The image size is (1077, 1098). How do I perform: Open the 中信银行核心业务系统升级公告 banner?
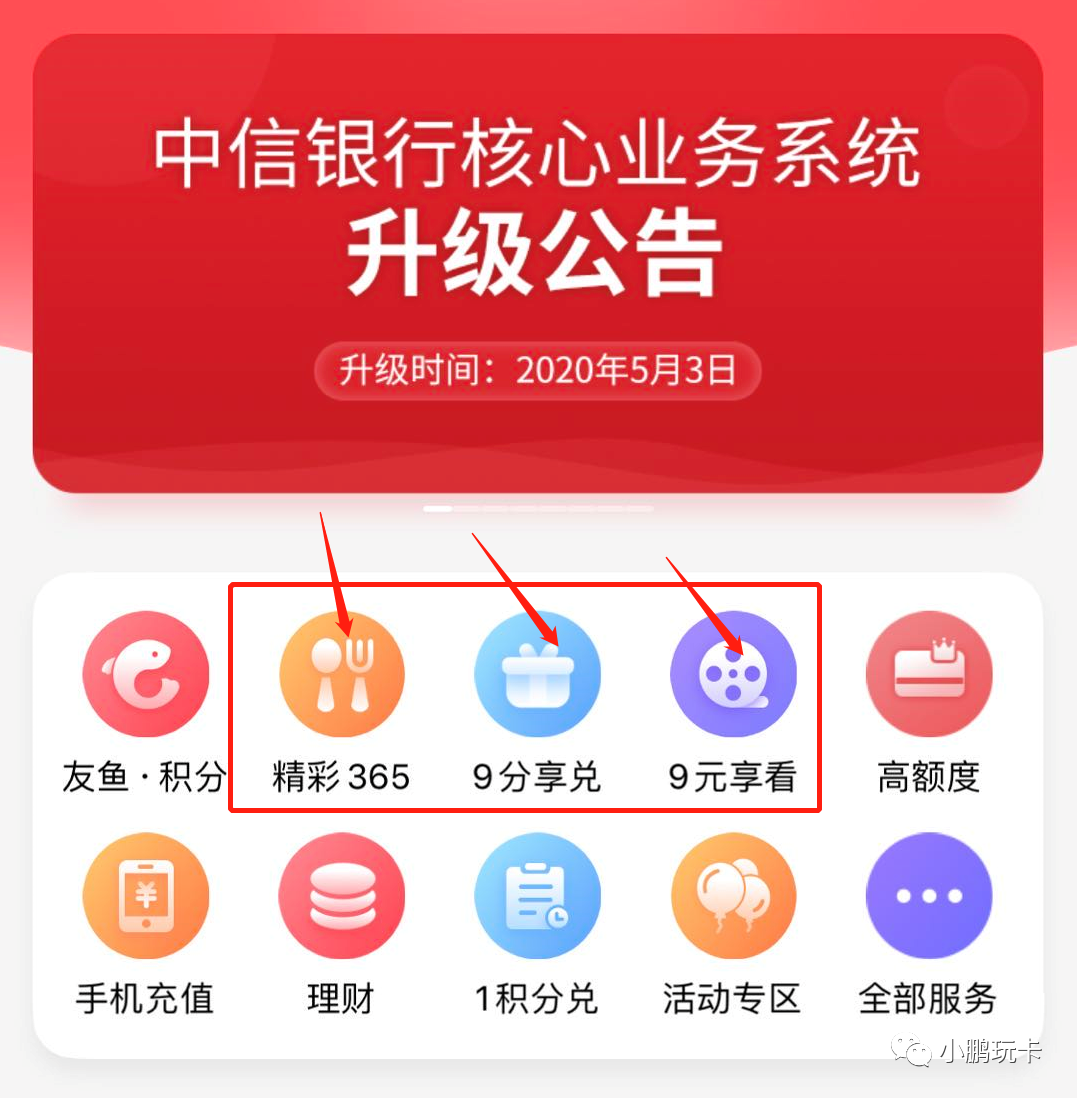pos(538,262)
